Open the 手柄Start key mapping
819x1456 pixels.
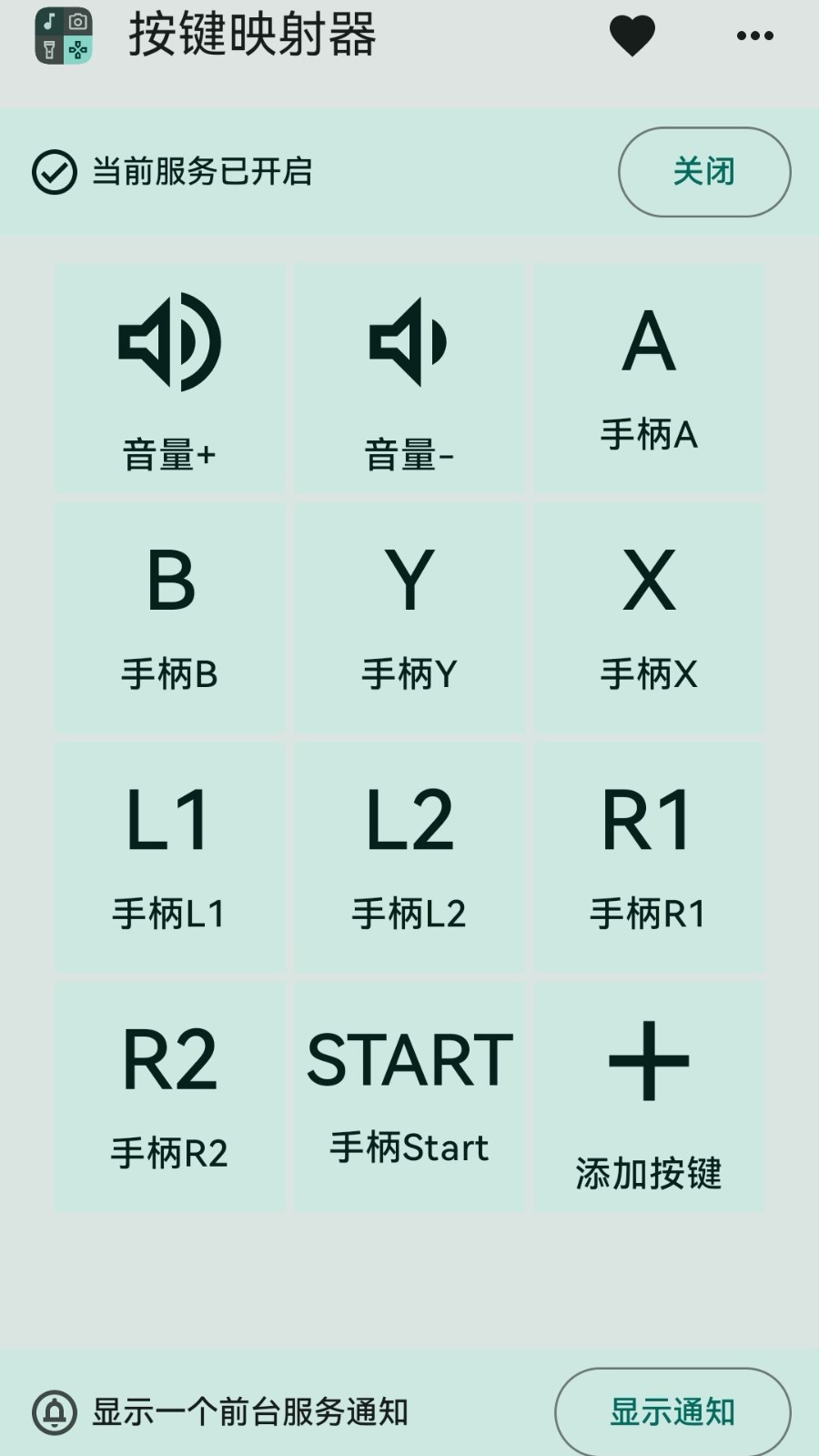coord(409,1097)
